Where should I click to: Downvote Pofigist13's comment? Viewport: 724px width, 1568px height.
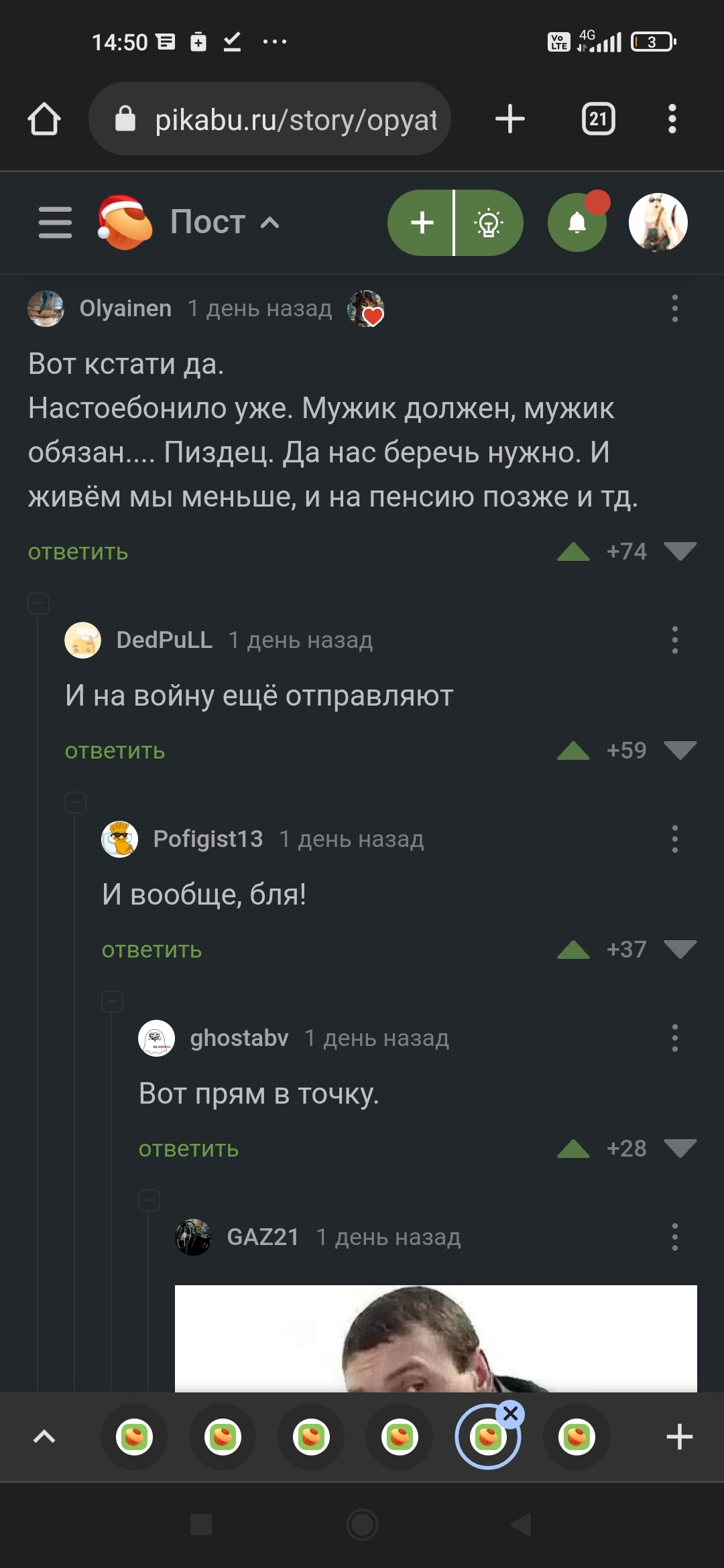pyautogui.click(x=682, y=949)
